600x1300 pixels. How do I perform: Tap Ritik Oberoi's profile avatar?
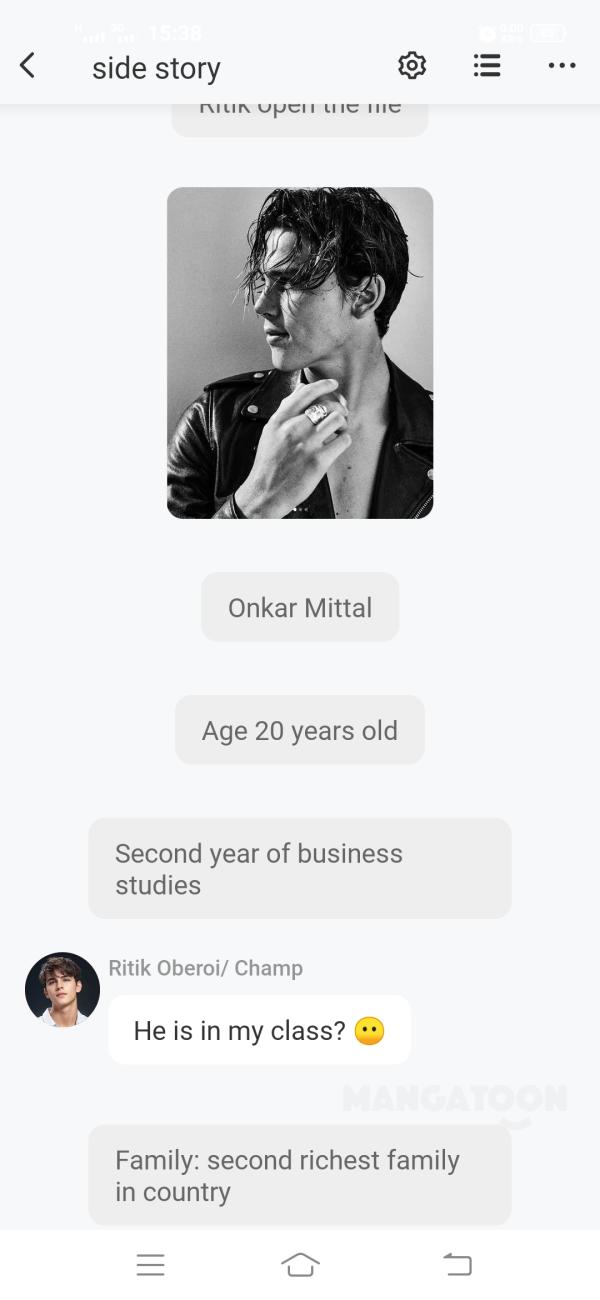coord(62,989)
